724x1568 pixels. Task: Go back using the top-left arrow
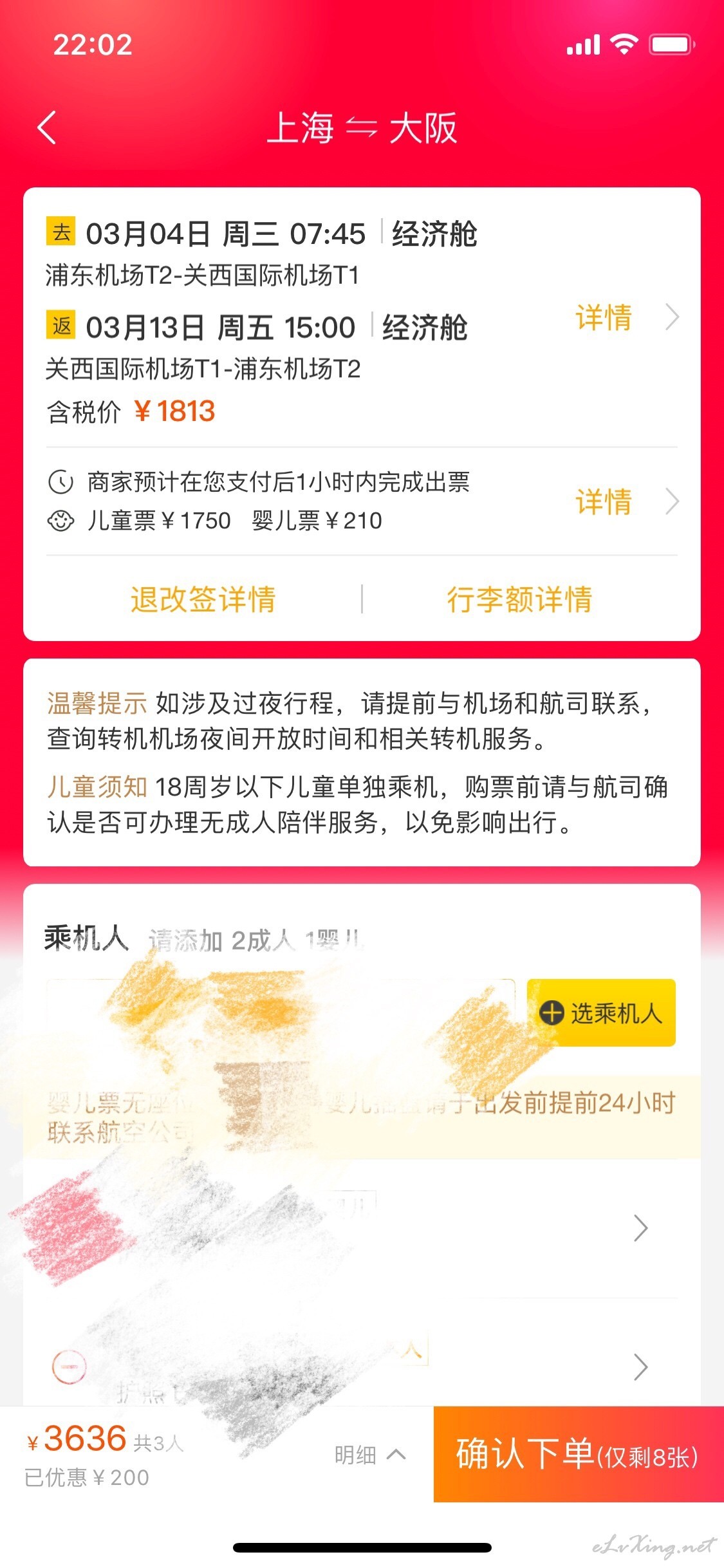pos(47,127)
